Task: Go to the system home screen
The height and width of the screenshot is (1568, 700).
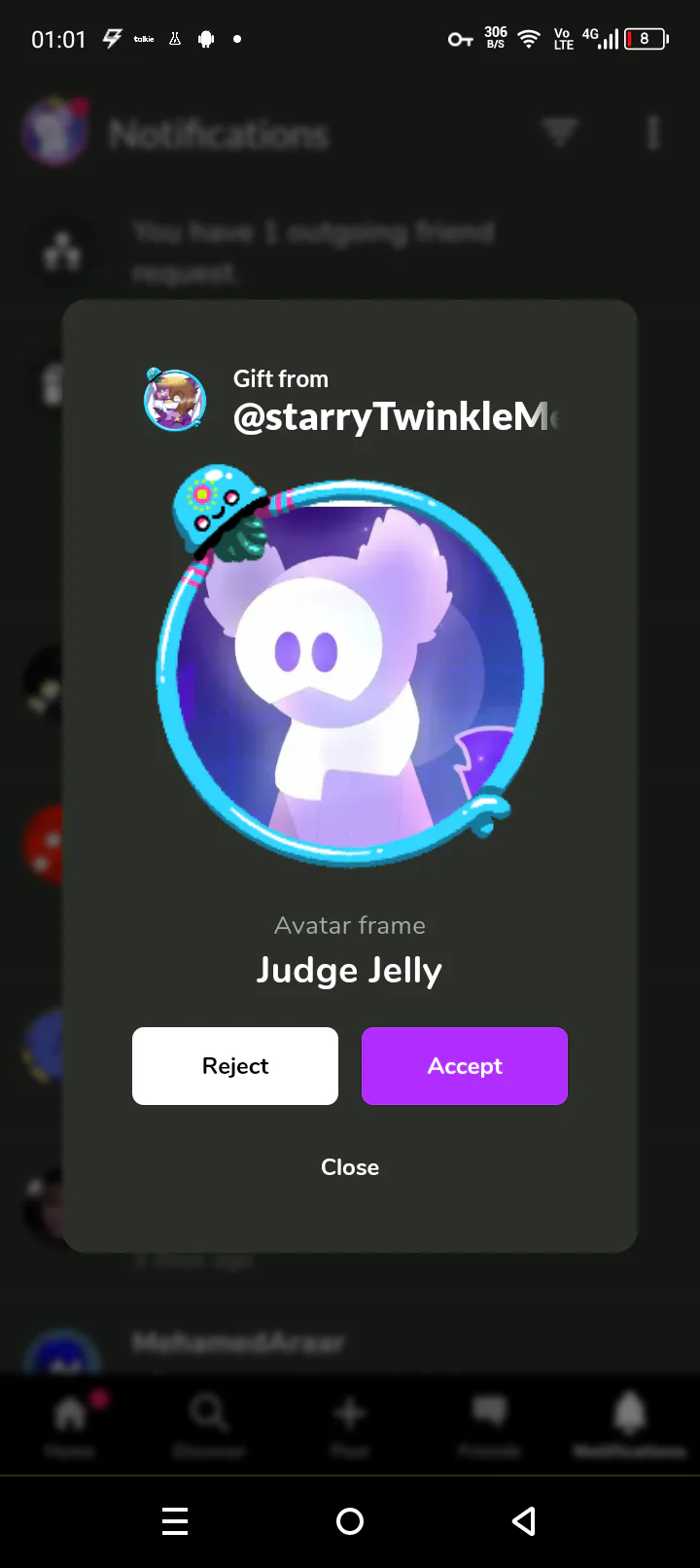Action: [x=350, y=1521]
